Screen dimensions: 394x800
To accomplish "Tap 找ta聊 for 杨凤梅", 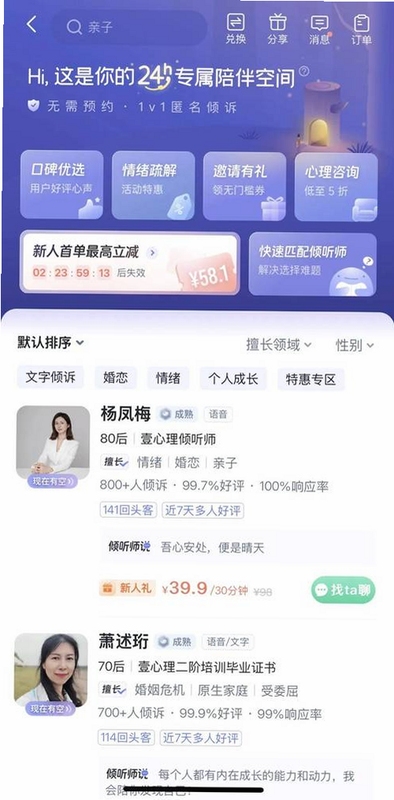I will coord(343,590).
